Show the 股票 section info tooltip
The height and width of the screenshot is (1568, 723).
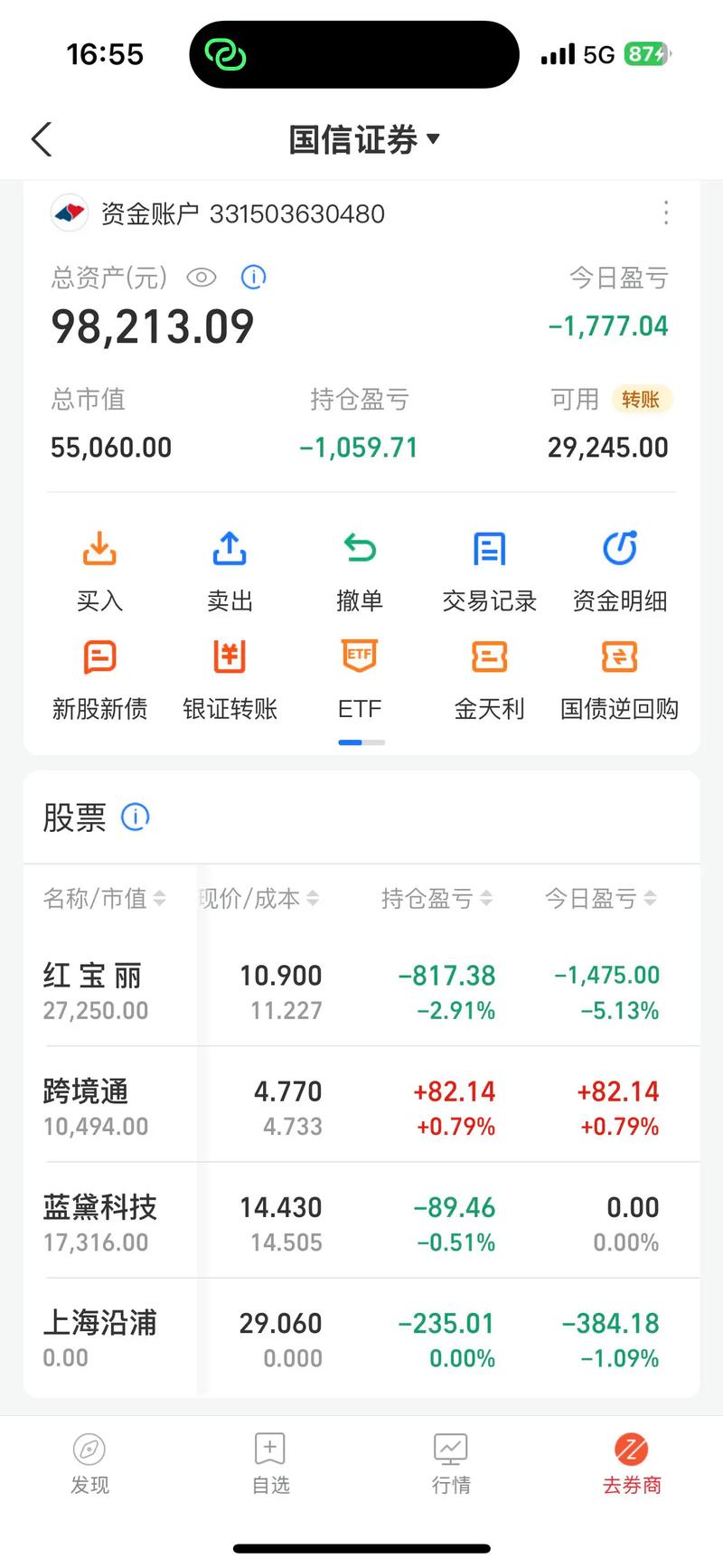(x=136, y=817)
